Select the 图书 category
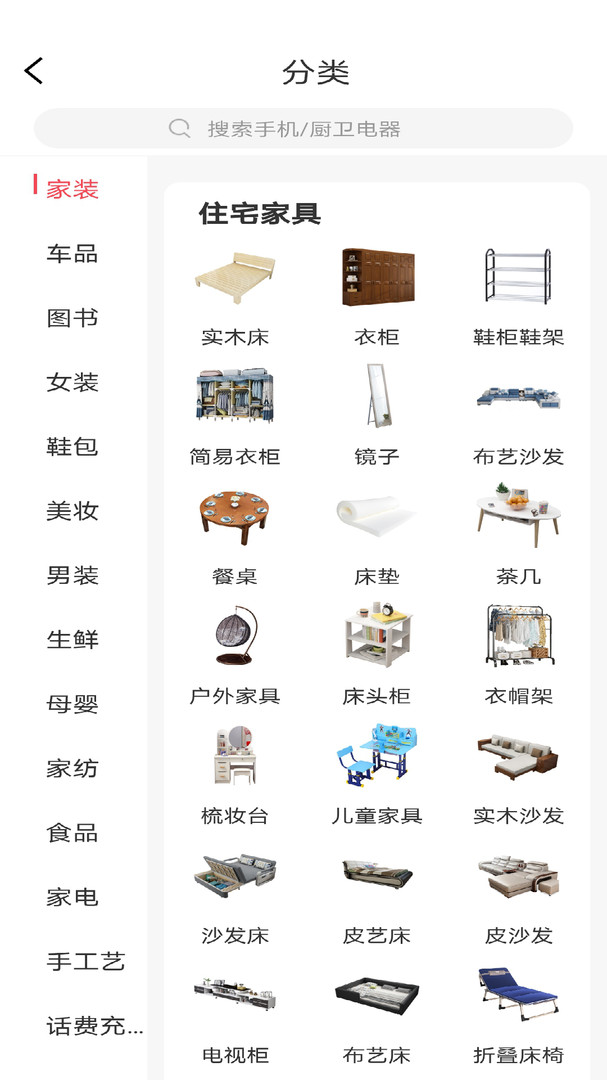Viewport: 607px width, 1080px height. [x=72, y=318]
